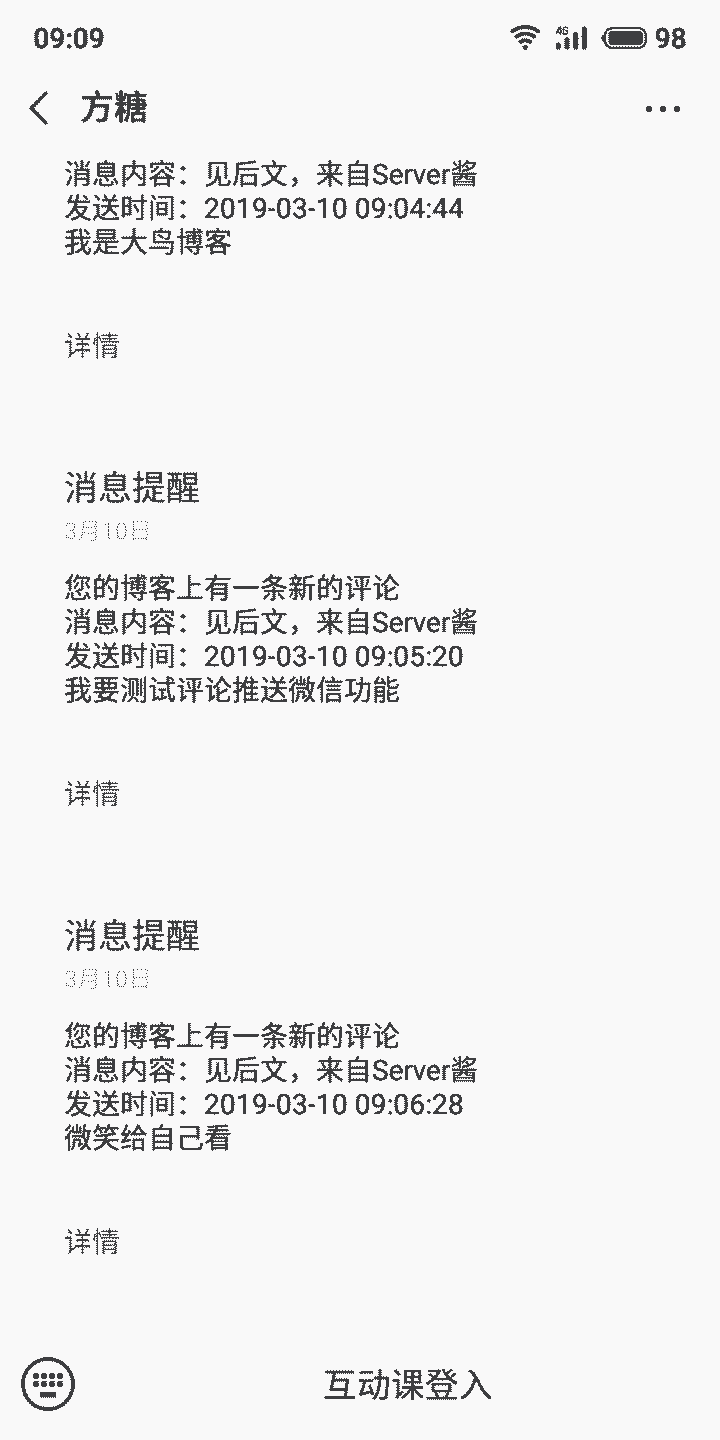Open 详情 for the 微笑给自己看 message
The width and height of the screenshot is (720, 1440).
[x=92, y=1242]
